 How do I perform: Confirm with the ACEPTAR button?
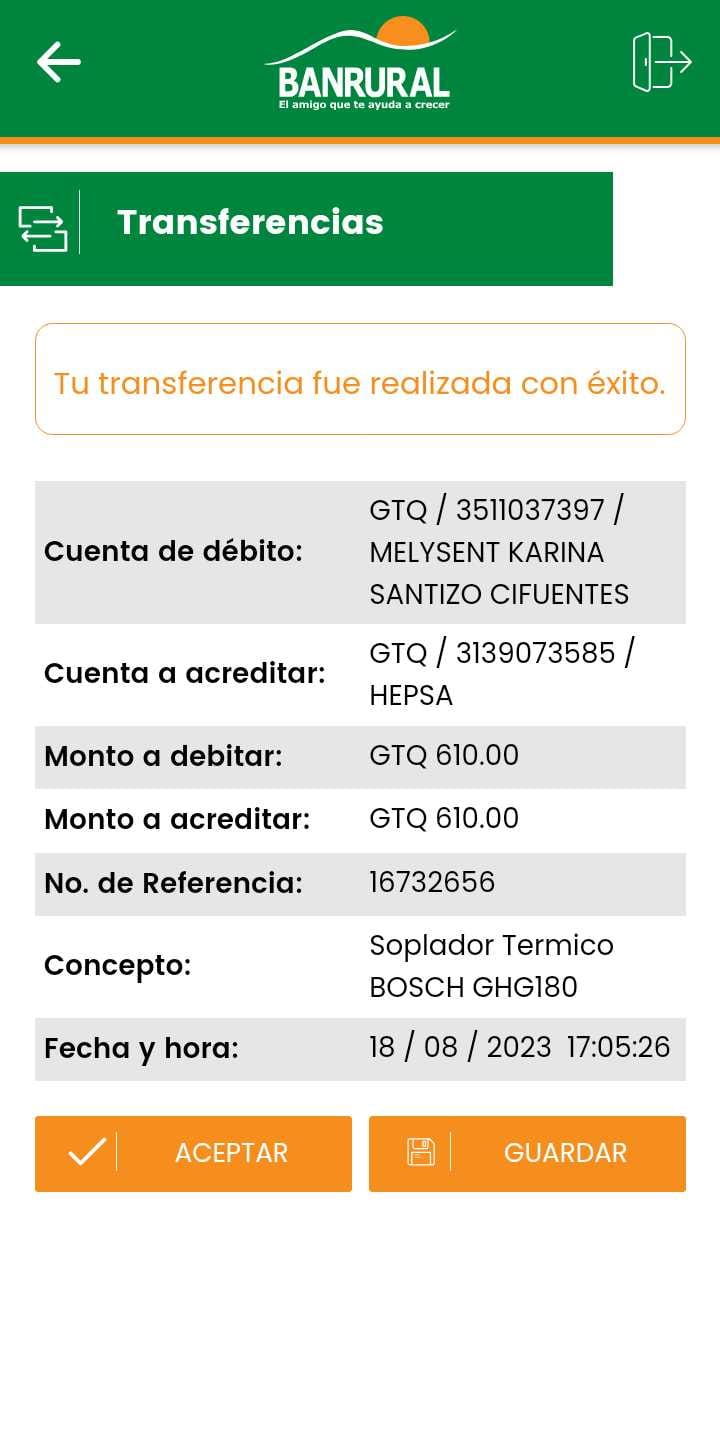(x=193, y=1153)
